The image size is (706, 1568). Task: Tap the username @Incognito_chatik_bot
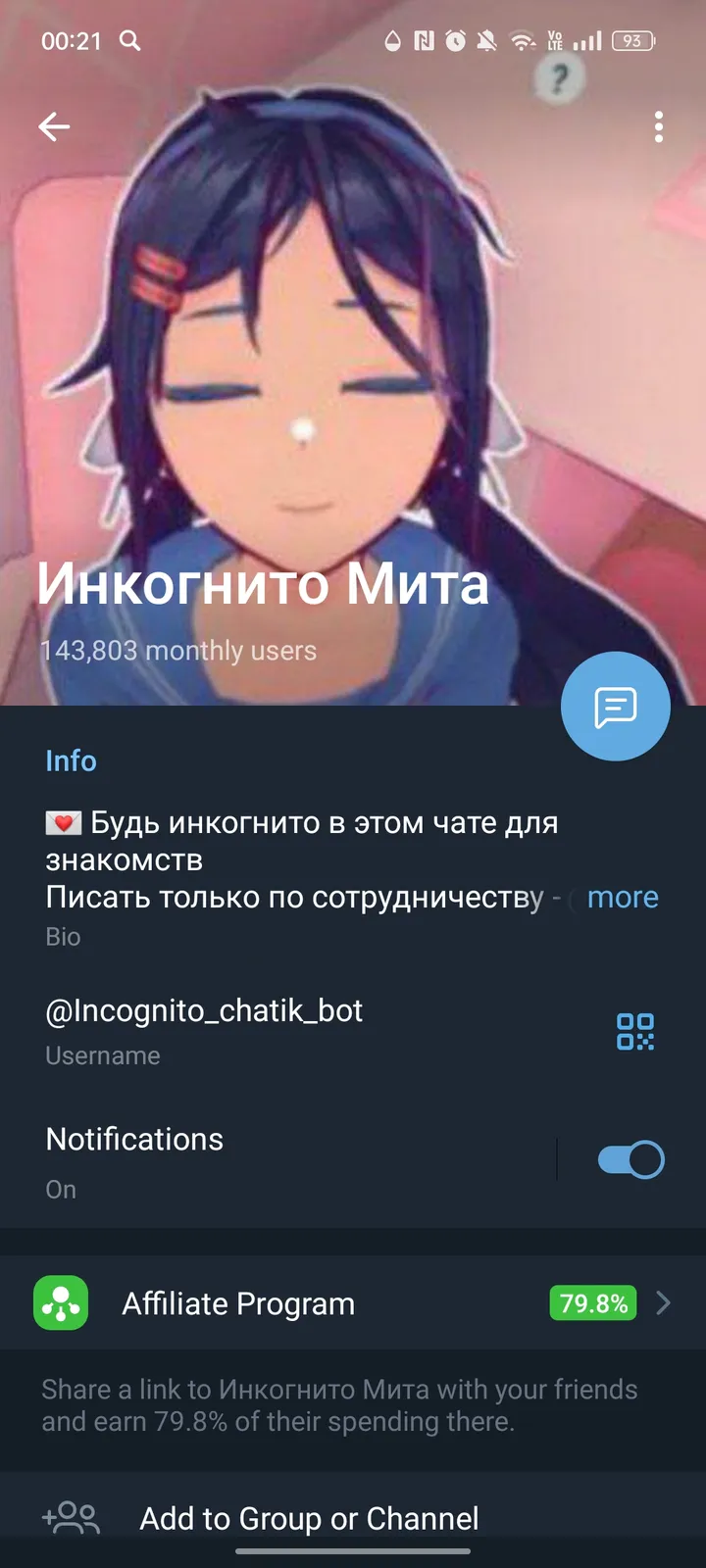point(203,1010)
